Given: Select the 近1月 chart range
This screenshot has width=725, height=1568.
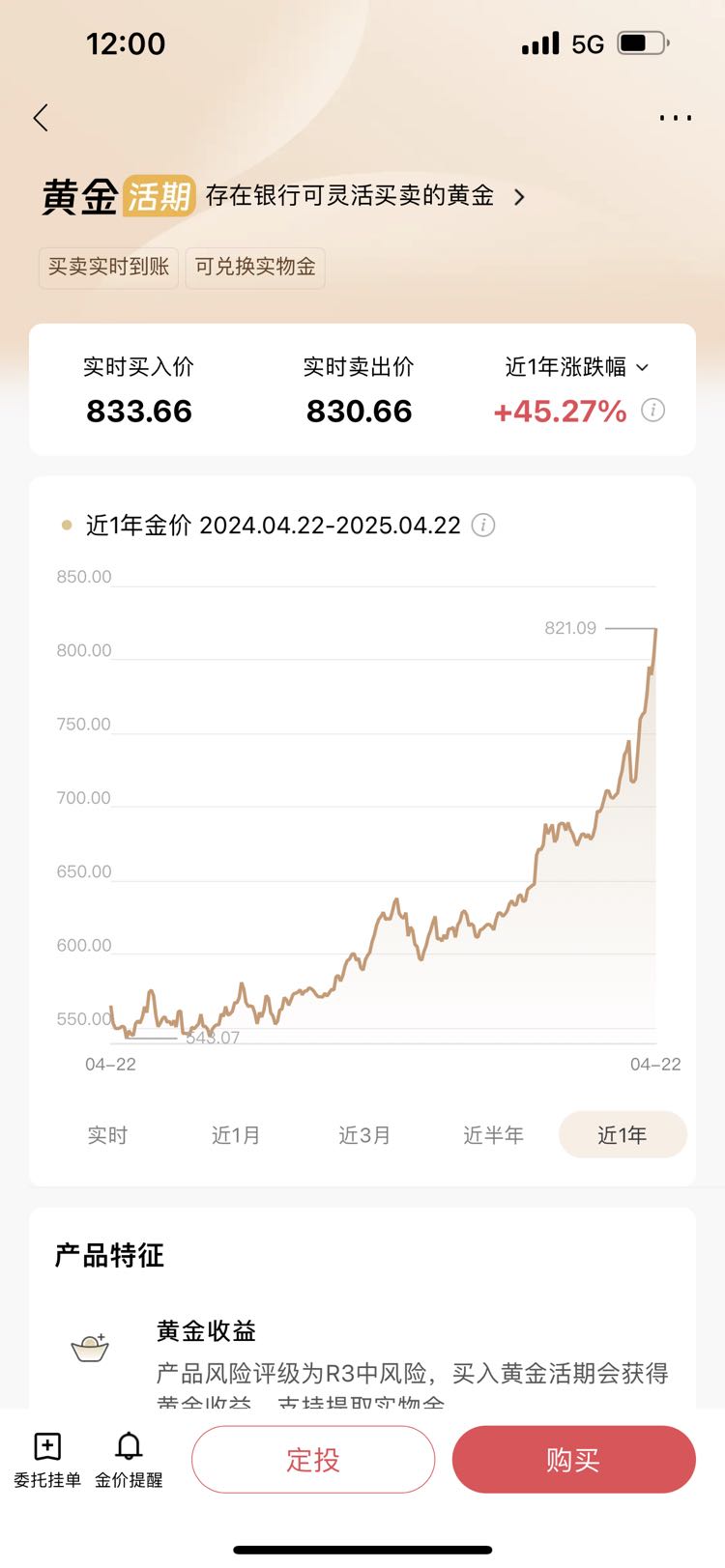Looking at the screenshot, I should [x=236, y=1135].
